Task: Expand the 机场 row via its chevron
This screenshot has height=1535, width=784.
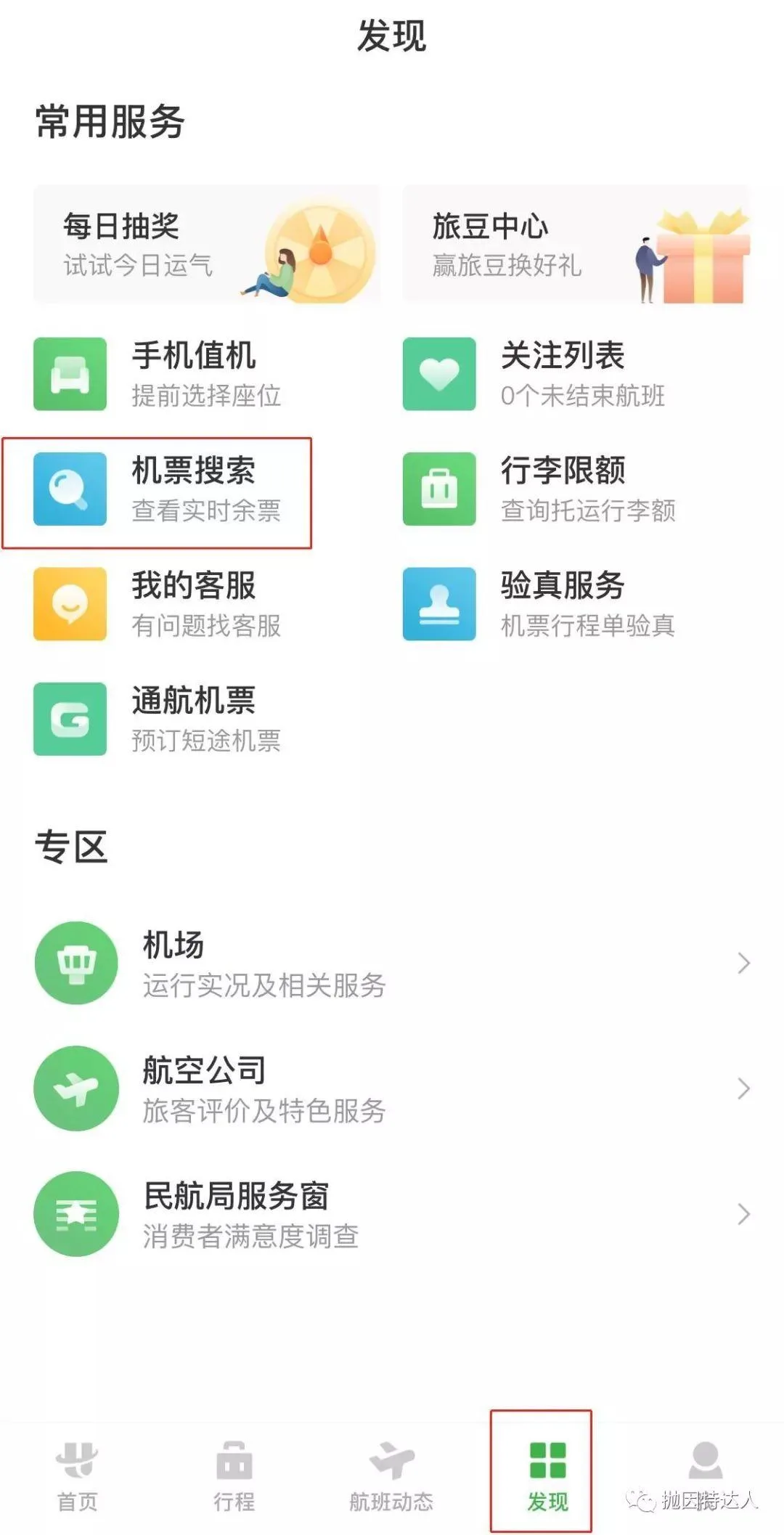Action: [743, 962]
